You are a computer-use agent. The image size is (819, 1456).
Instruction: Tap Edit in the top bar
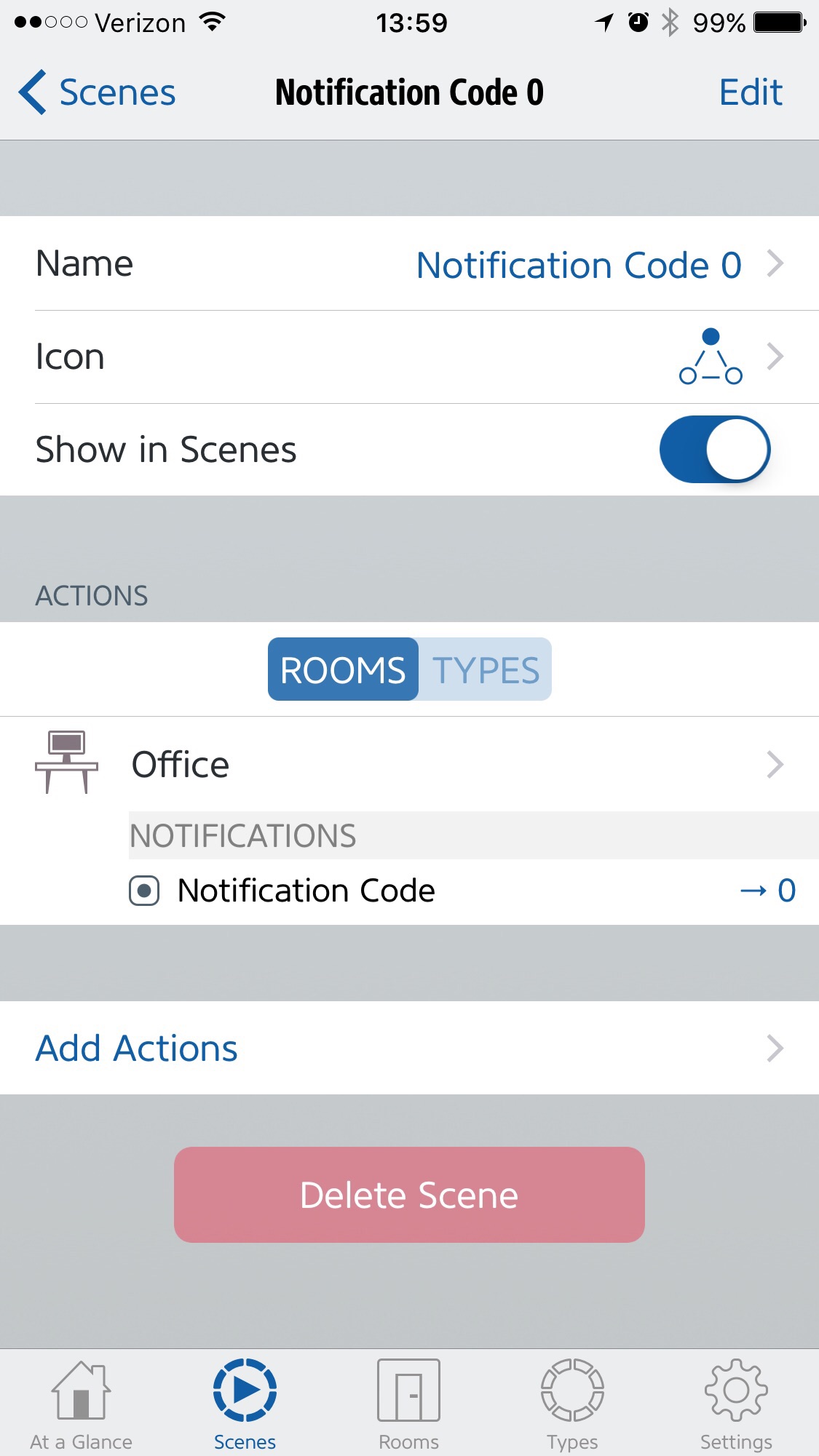pyautogui.click(x=751, y=92)
